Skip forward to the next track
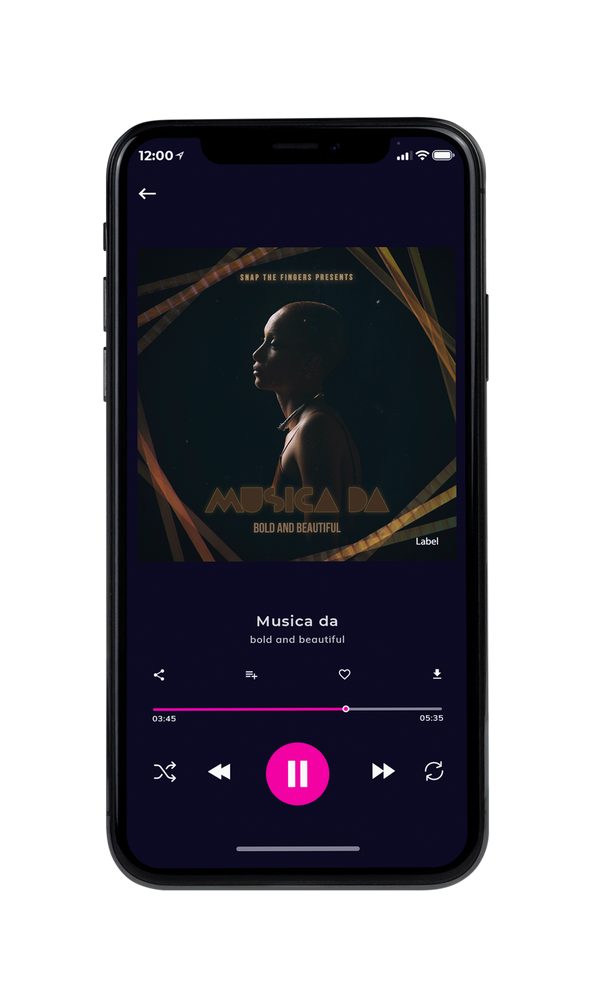 click(383, 771)
